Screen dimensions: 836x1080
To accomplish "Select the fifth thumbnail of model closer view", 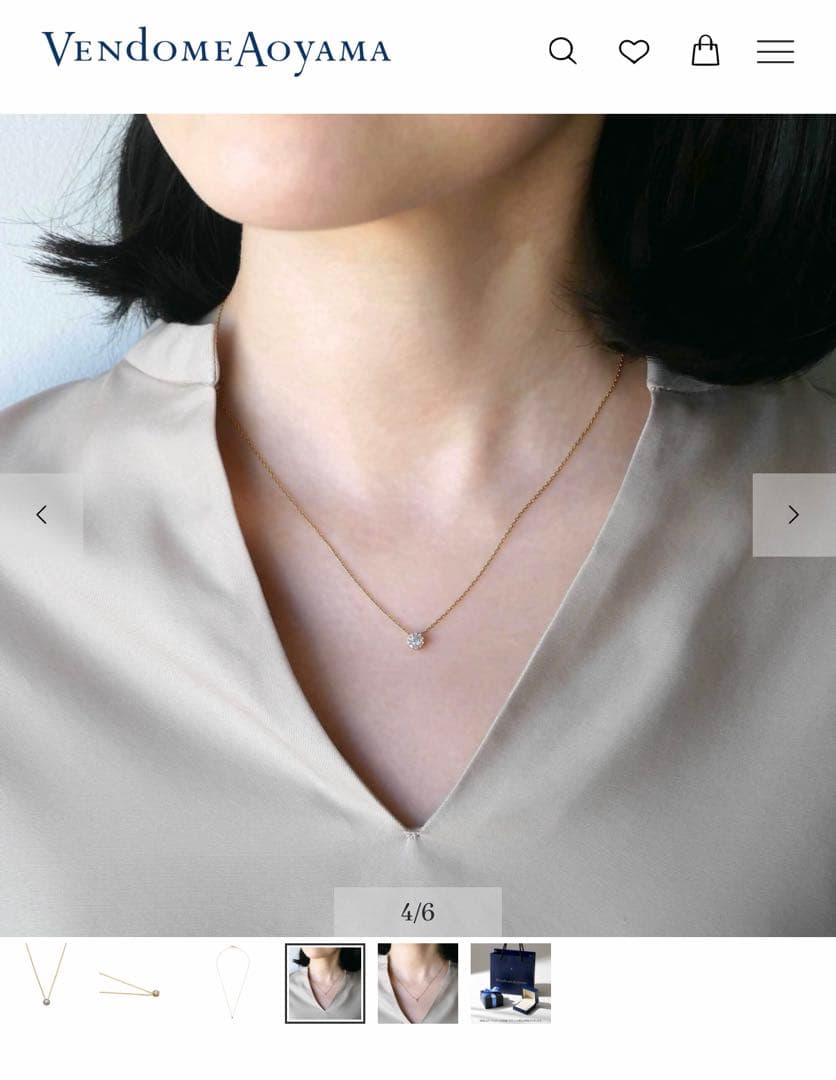I will point(418,983).
